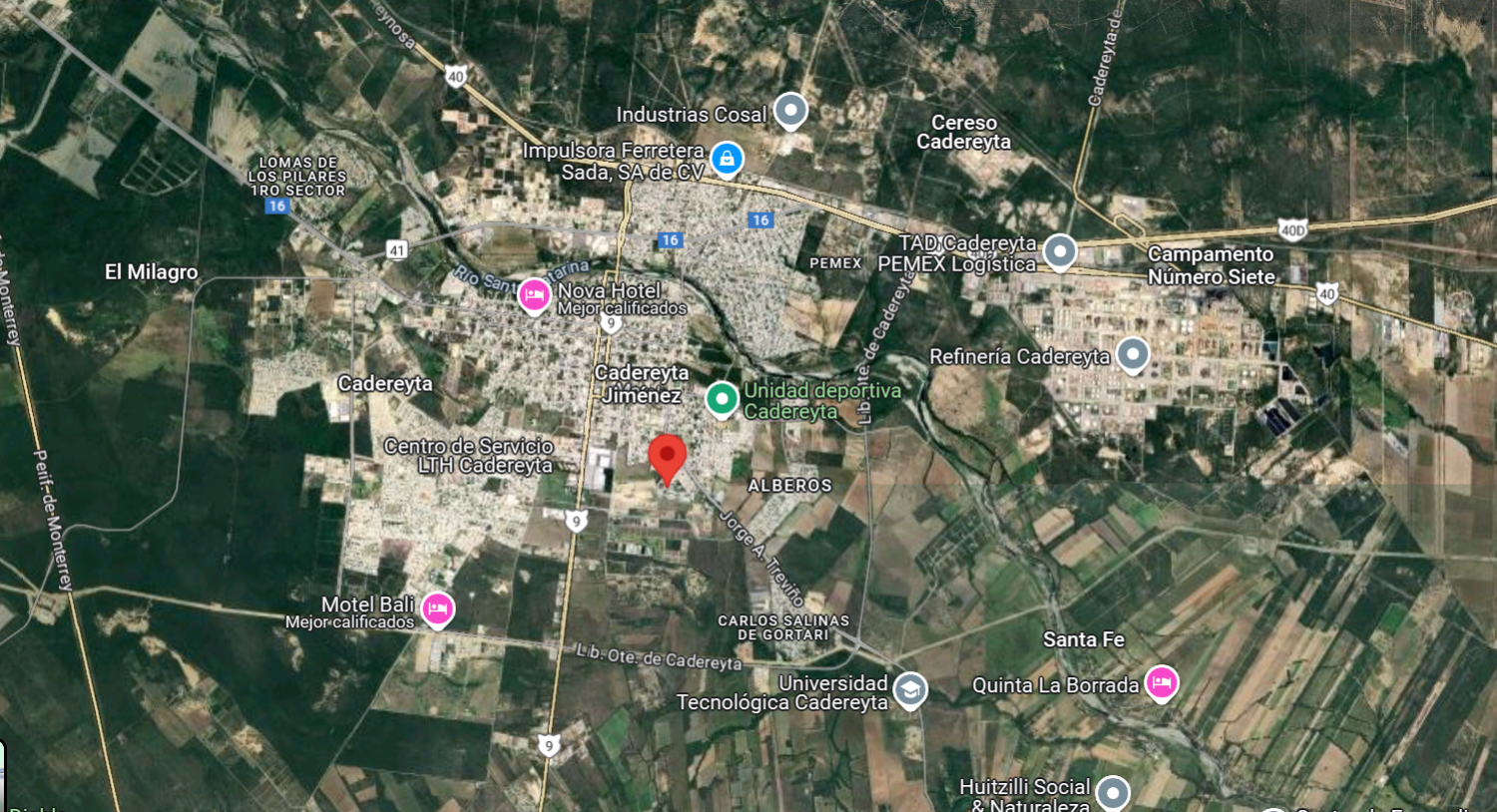Tap the red dropped pin marker
The width and height of the screenshot is (1497, 812).
(667, 460)
